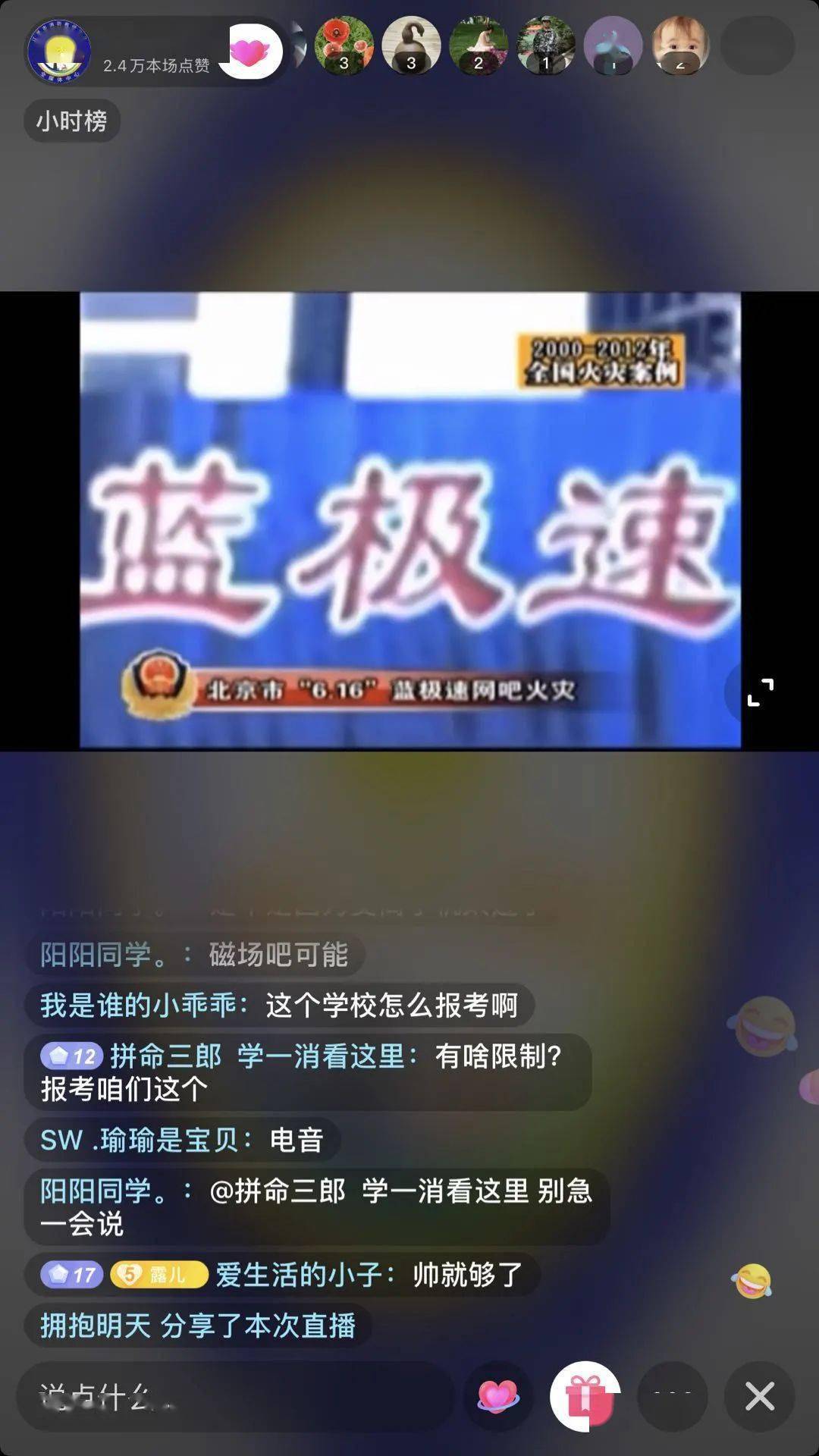Close the live stream
This screenshot has height=1456, width=819.
click(x=759, y=1396)
